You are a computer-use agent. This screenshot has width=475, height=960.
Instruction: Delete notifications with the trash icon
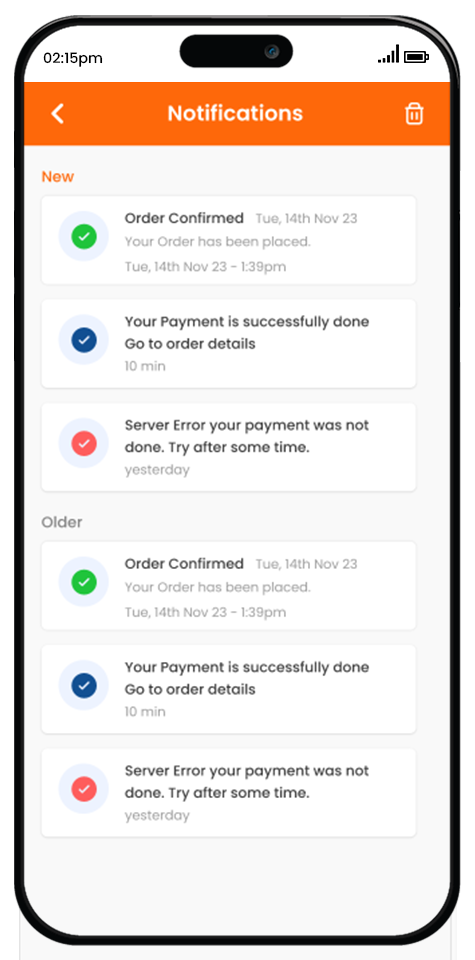414,114
